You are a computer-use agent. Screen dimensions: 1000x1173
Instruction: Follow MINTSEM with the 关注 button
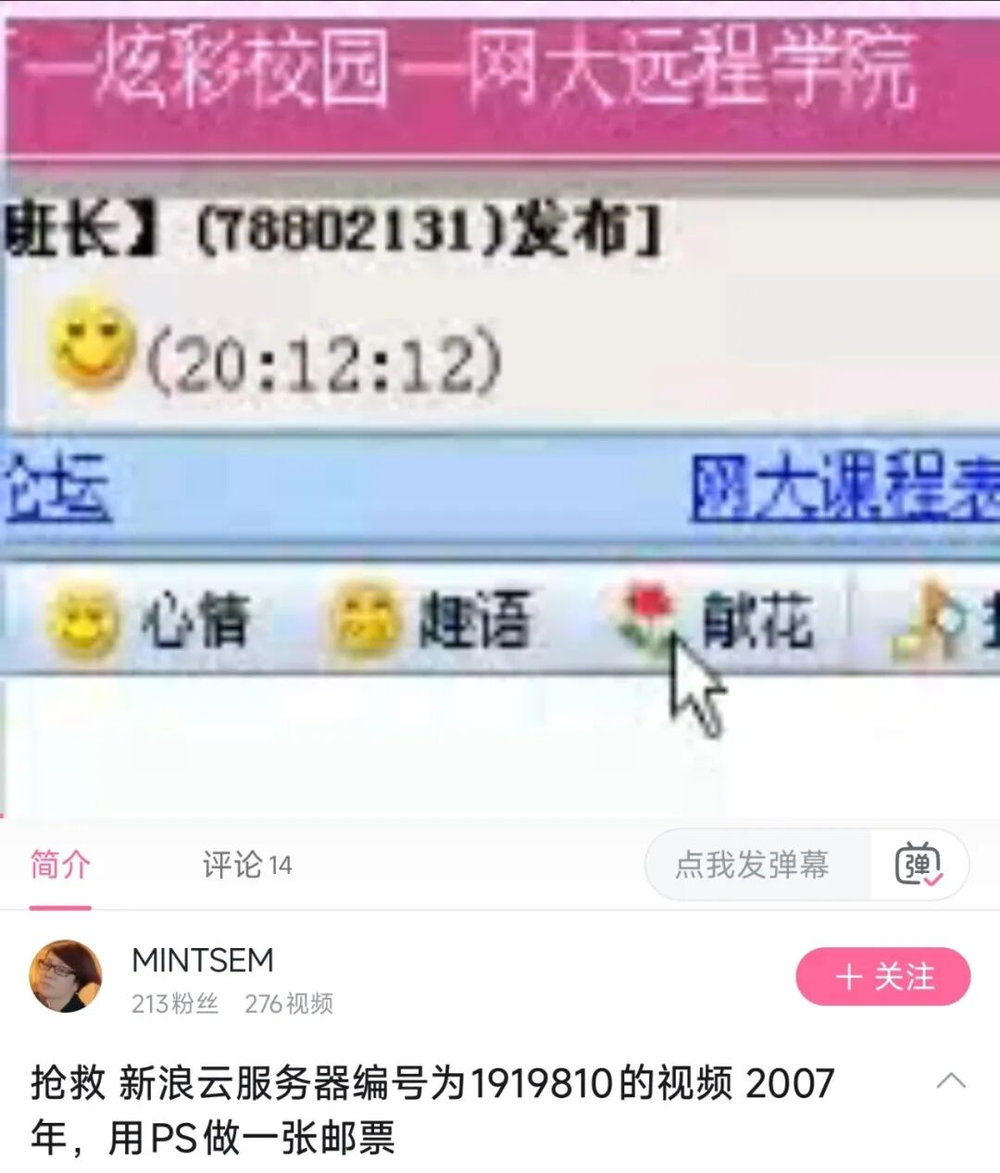coord(883,977)
